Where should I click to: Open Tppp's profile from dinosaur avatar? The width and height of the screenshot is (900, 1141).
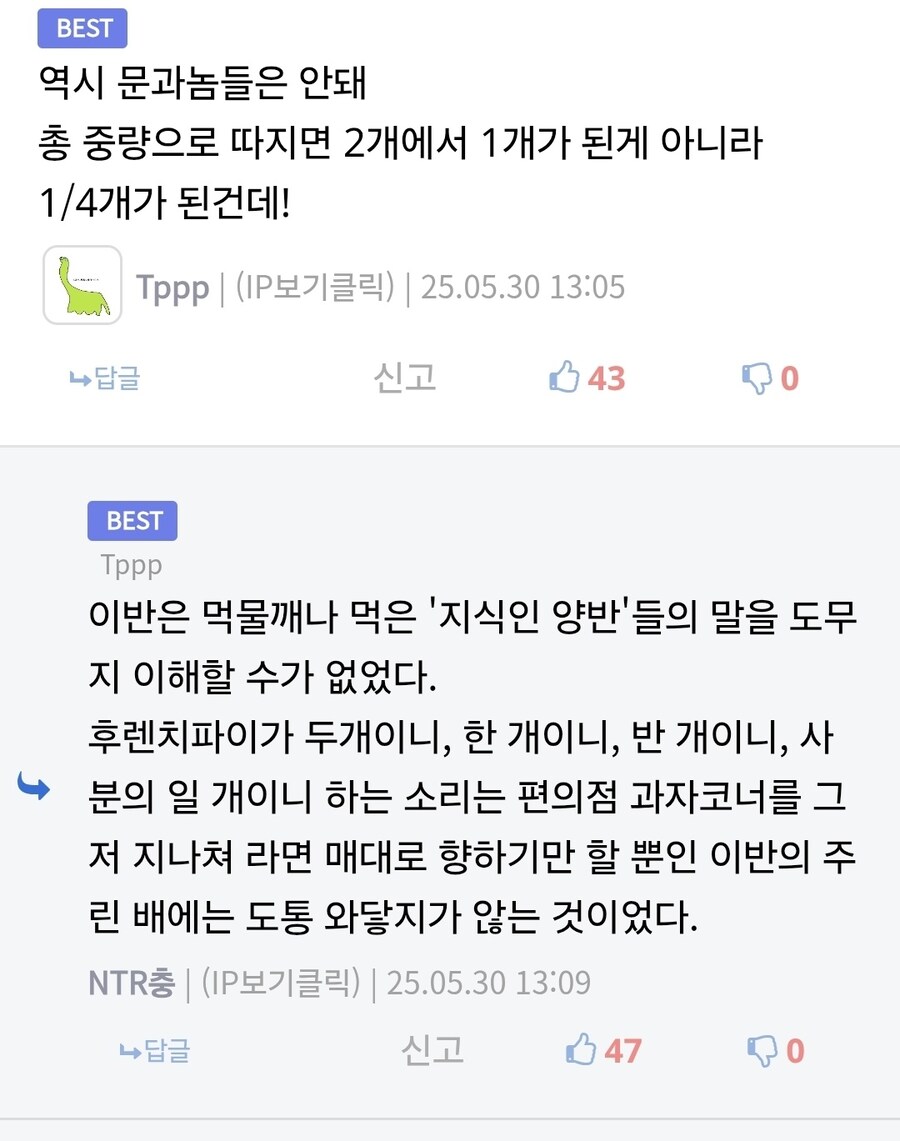coord(82,285)
